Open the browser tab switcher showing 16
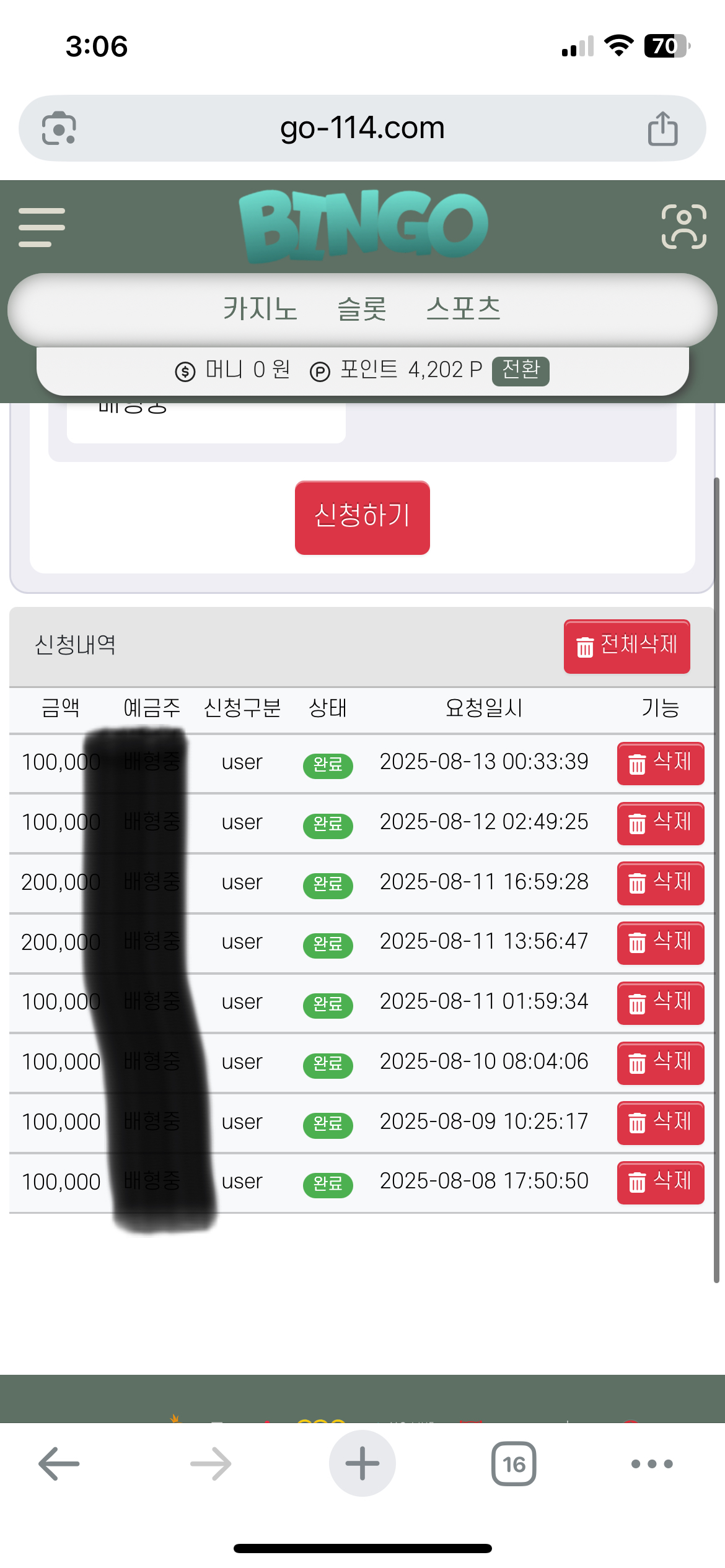This screenshot has height=1568, width=725. coord(514,1464)
